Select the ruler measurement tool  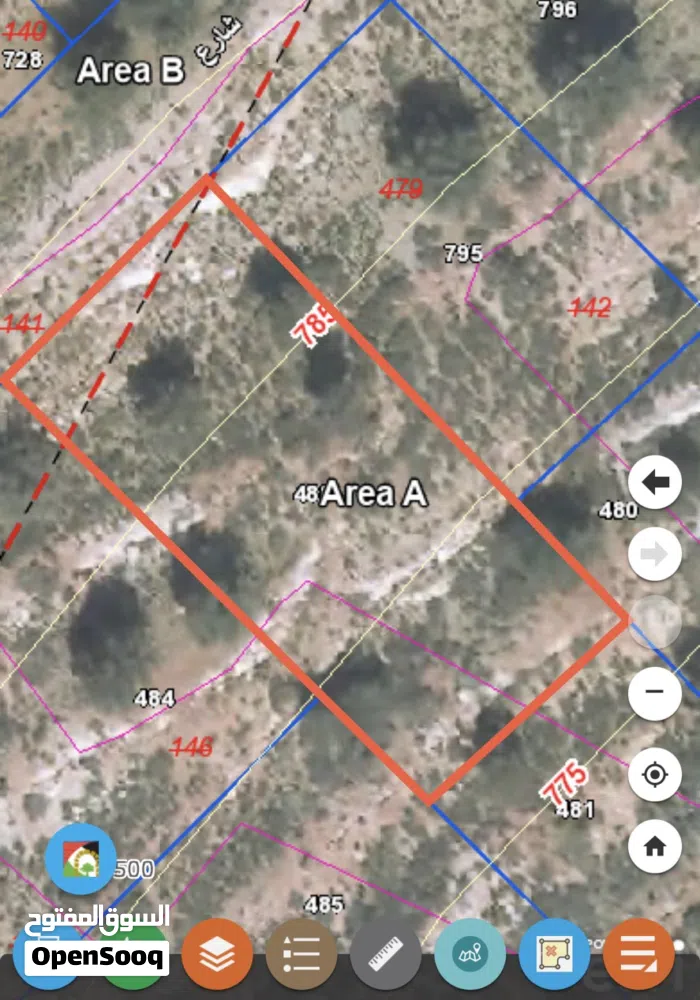point(386,955)
